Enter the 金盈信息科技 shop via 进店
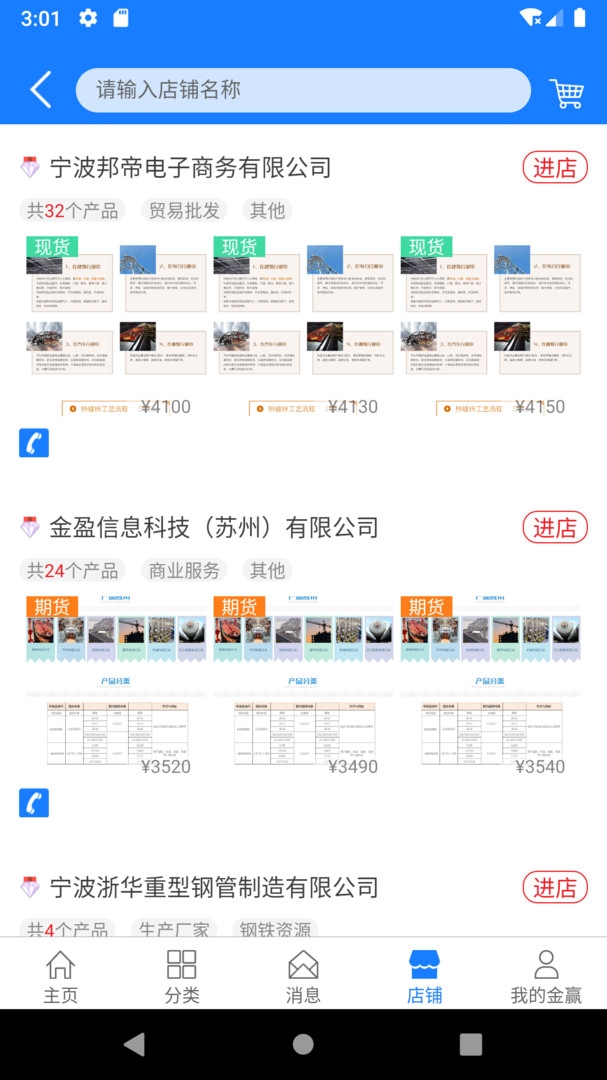The width and height of the screenshot is (607, 1080). coord(554,528)
